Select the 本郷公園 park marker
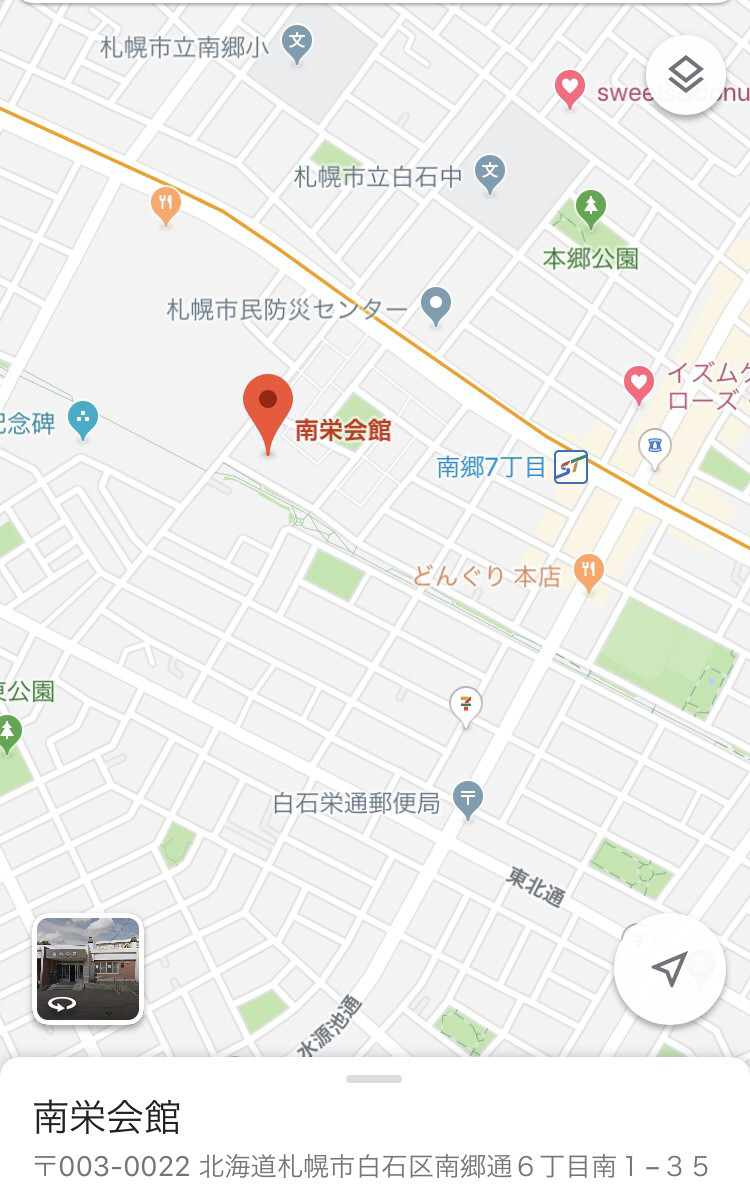Image resolution: width=750 pixels, height=1185 pixels. click(x=591, y=207)
